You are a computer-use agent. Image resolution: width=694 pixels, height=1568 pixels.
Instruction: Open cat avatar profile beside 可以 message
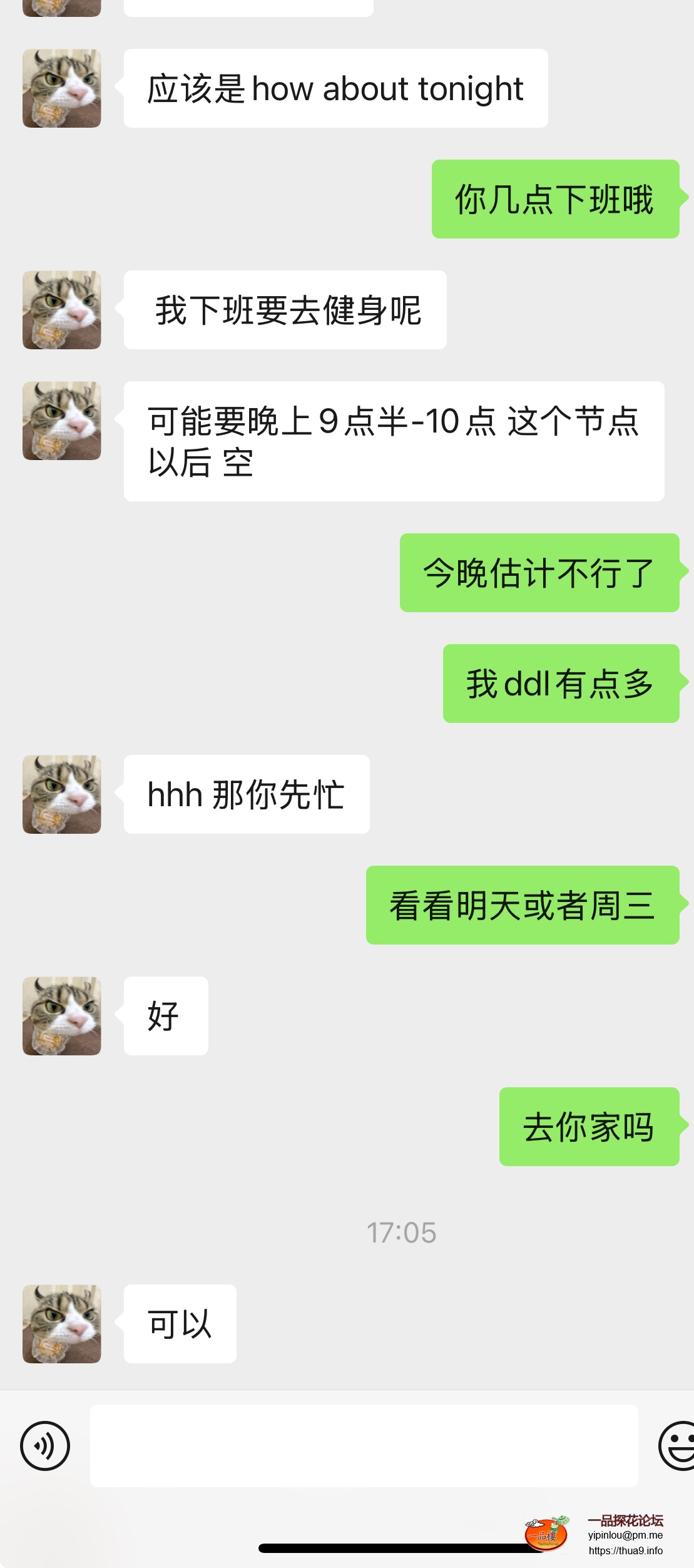click(62, 1324)
